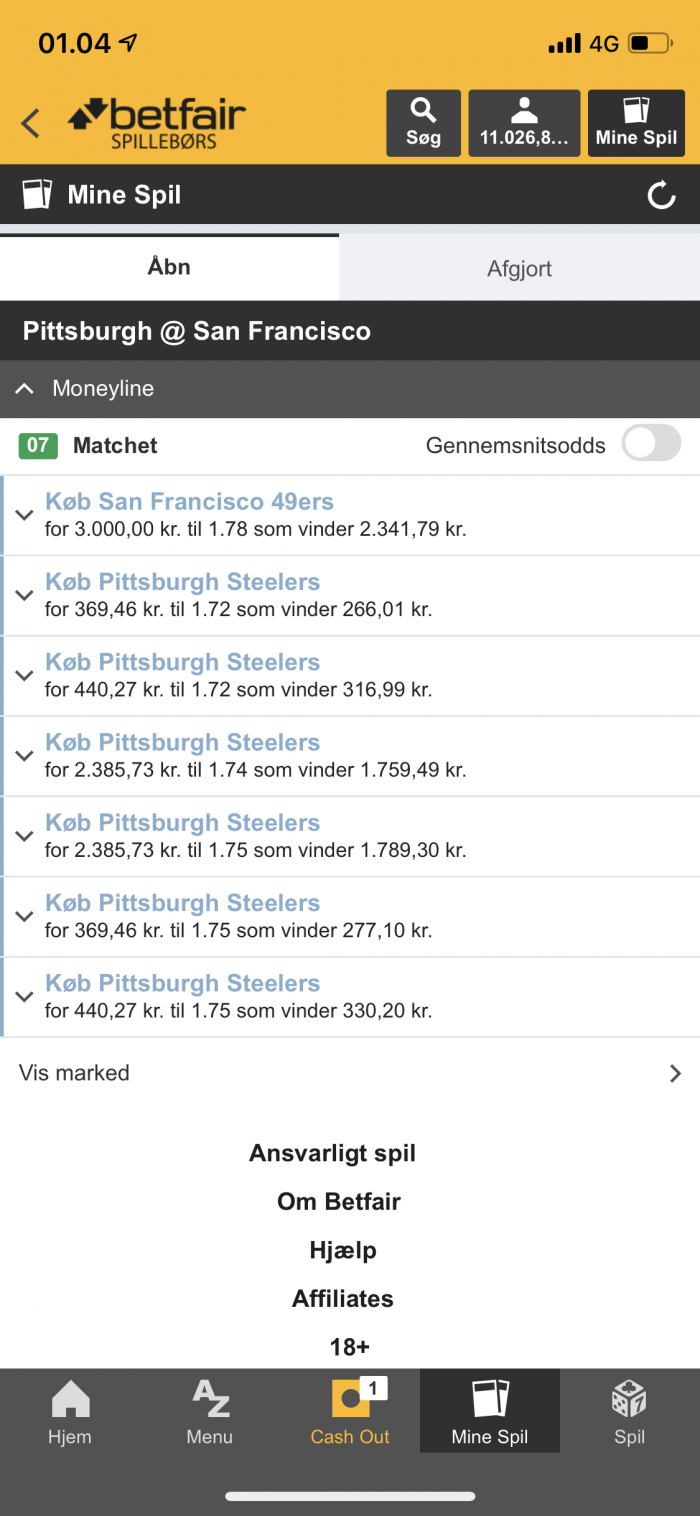Go to the Hjem tab
700x1516 pixels.
[x=70, y=1411]
